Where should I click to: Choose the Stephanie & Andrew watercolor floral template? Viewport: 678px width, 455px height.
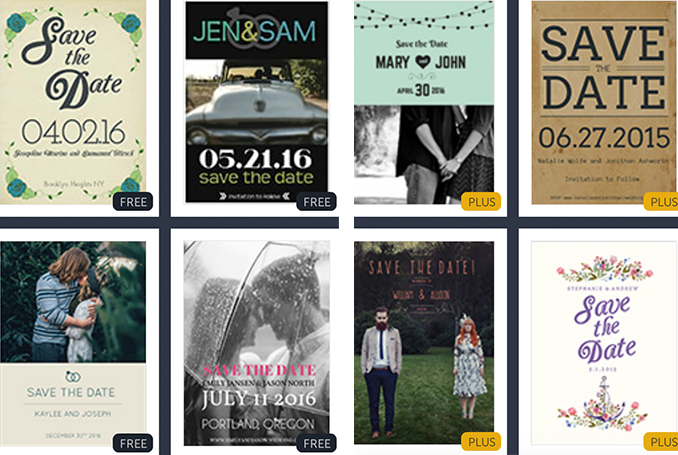point(603,340)
